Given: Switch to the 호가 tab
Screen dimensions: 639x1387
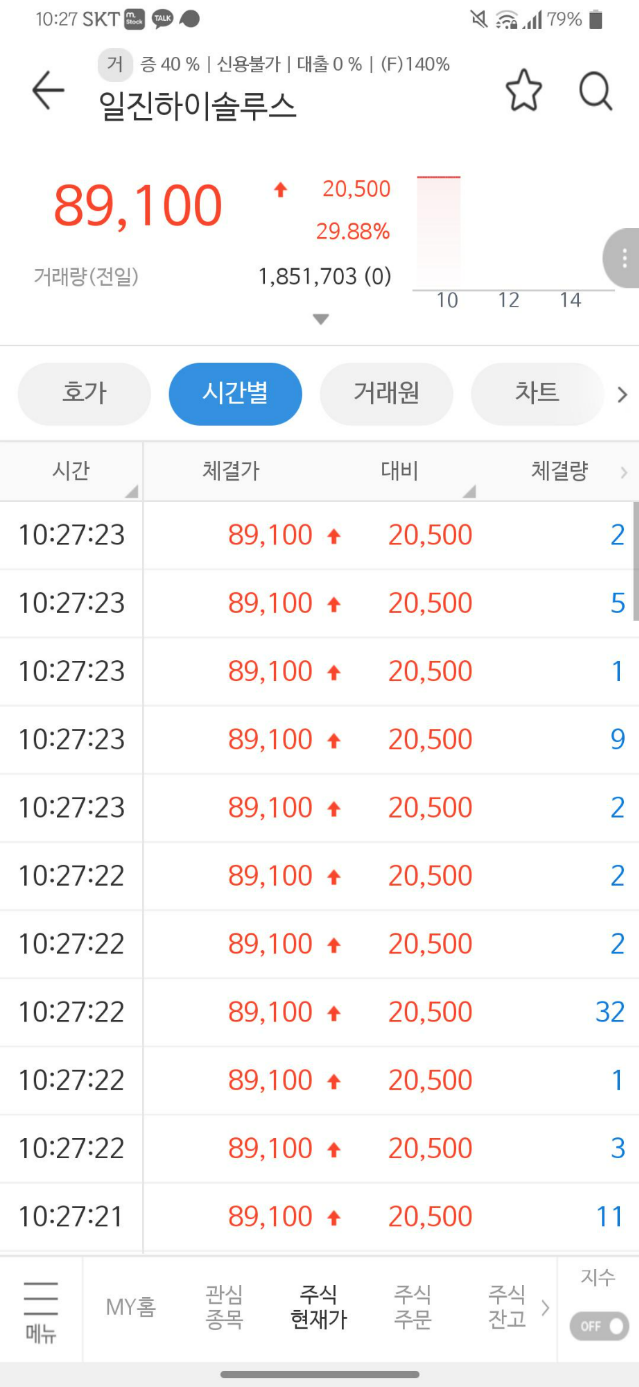Looking at the screenshot, I should tap(84, 394).
